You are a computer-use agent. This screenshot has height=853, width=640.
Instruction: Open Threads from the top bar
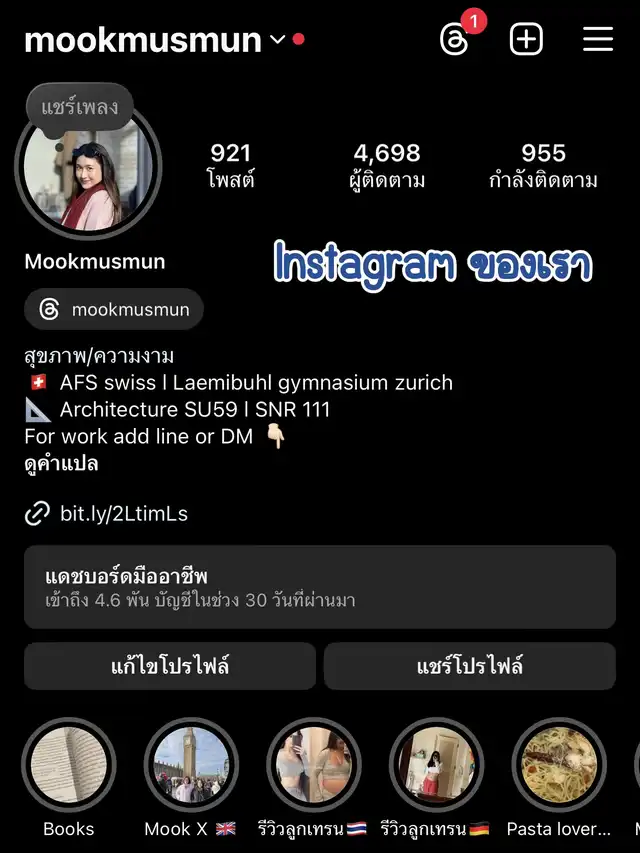point(455,39)
